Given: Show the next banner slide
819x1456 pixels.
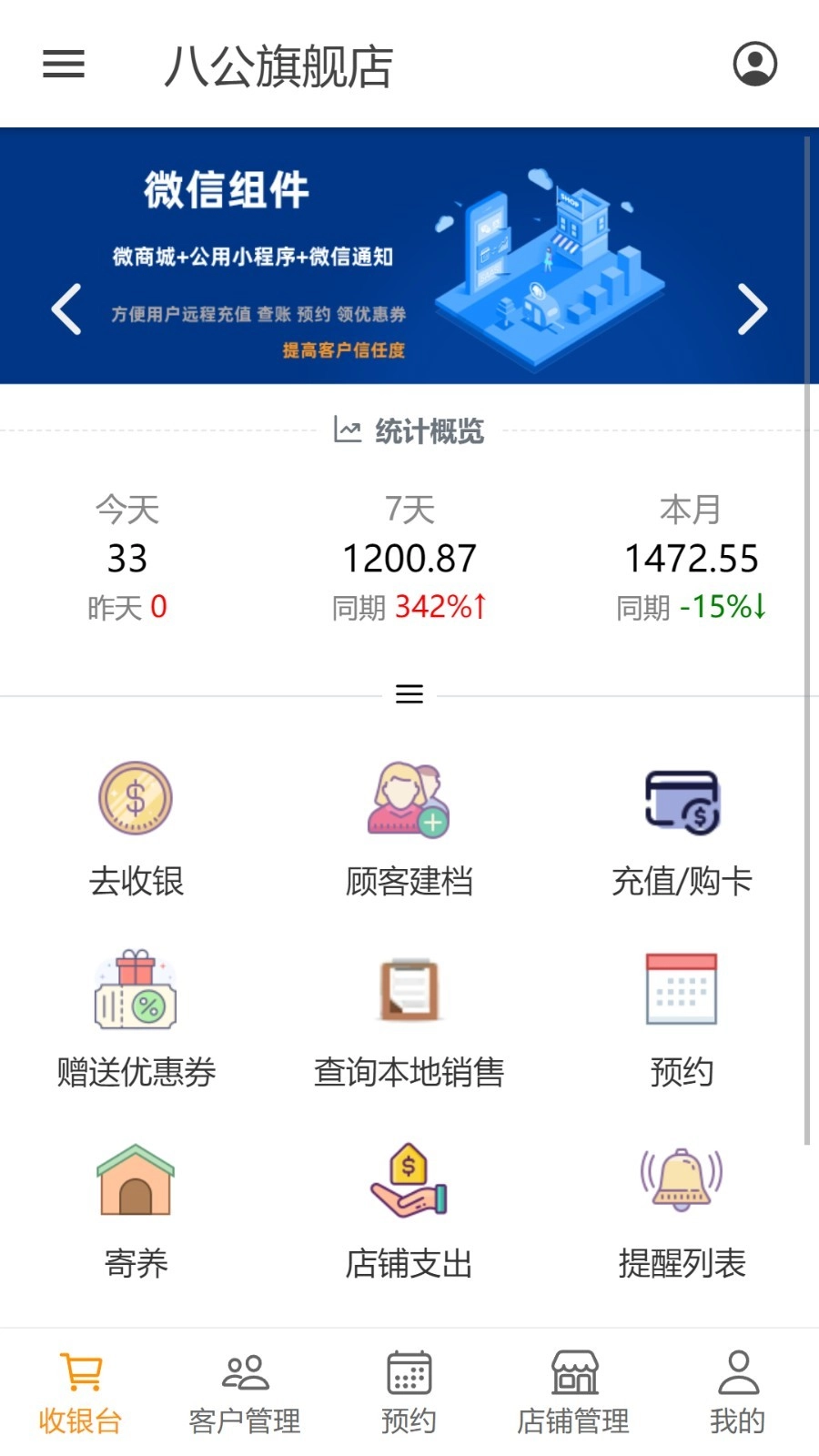Looking at the screenshot, I should pyautogui.click(x=752, y=309).
